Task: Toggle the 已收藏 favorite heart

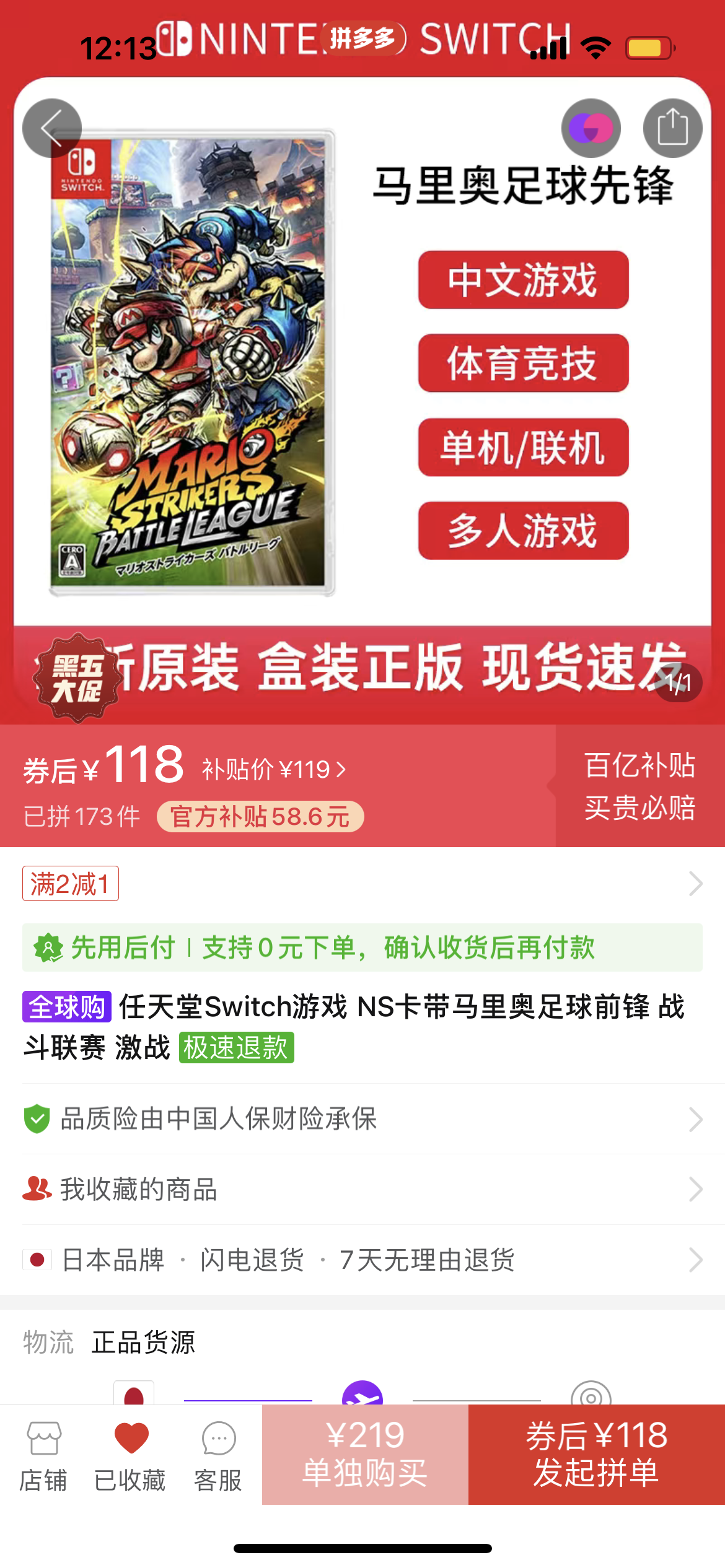Action: click(130, 1456)
